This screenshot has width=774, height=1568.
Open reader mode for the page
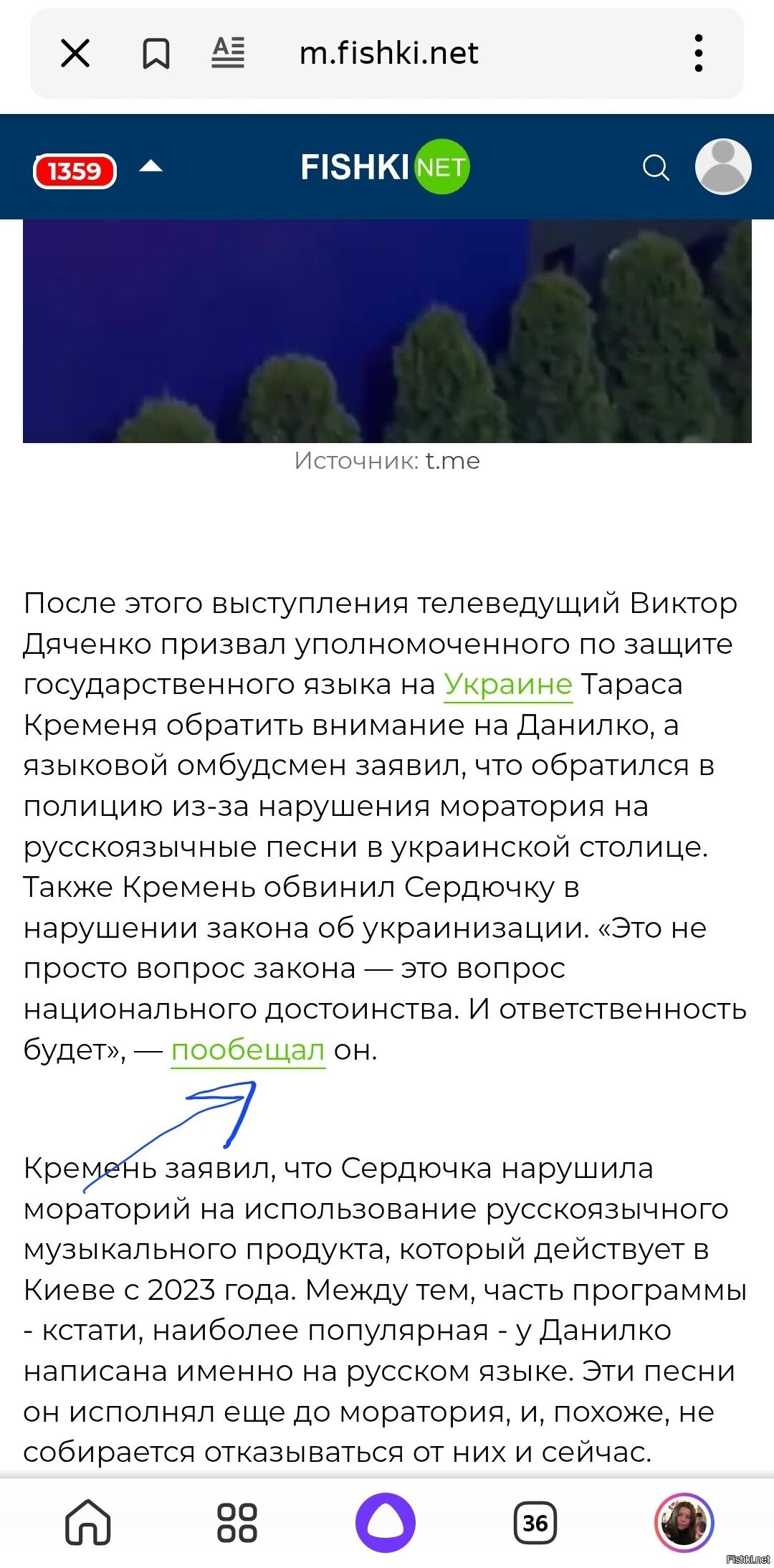229,52
